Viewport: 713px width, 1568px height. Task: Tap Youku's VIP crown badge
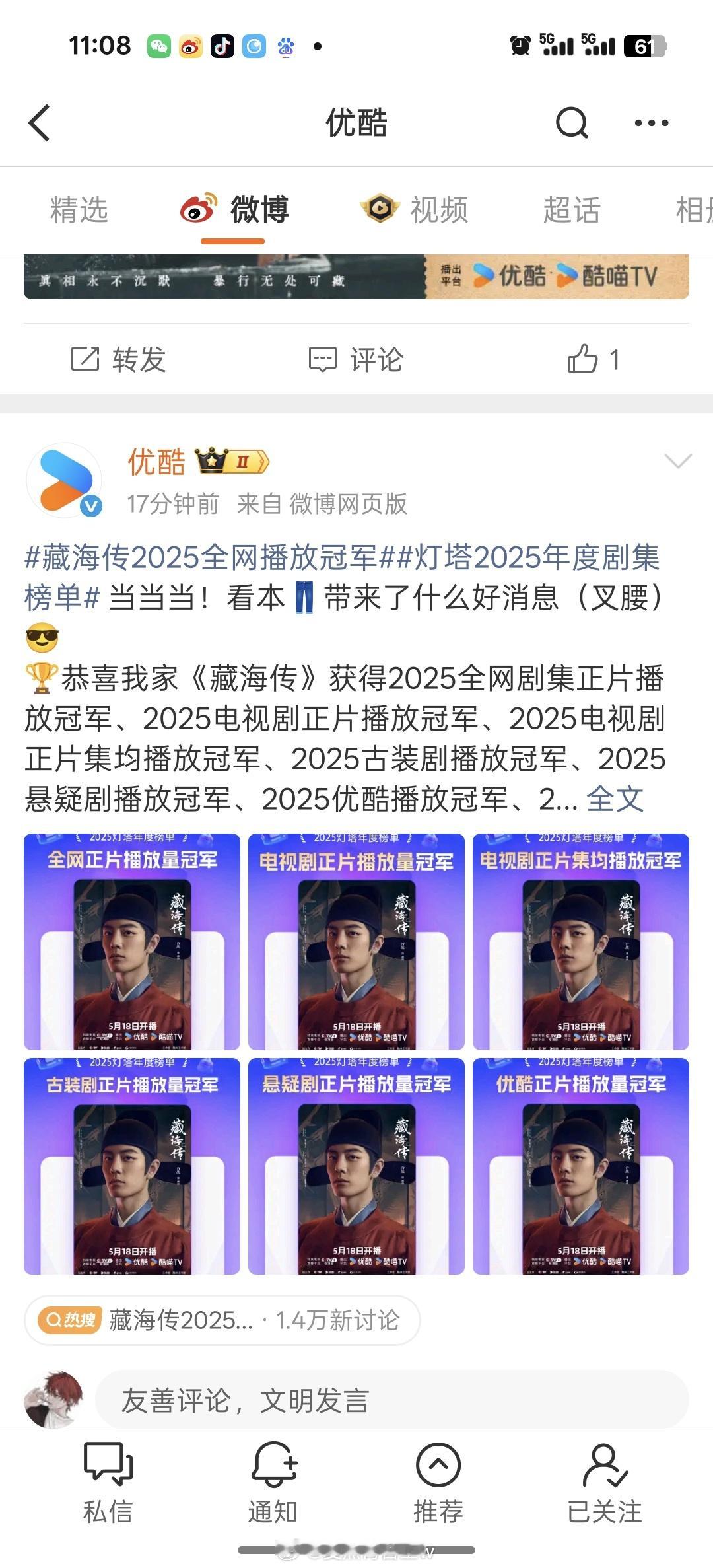pyautogui.click(x=232, y=463)
